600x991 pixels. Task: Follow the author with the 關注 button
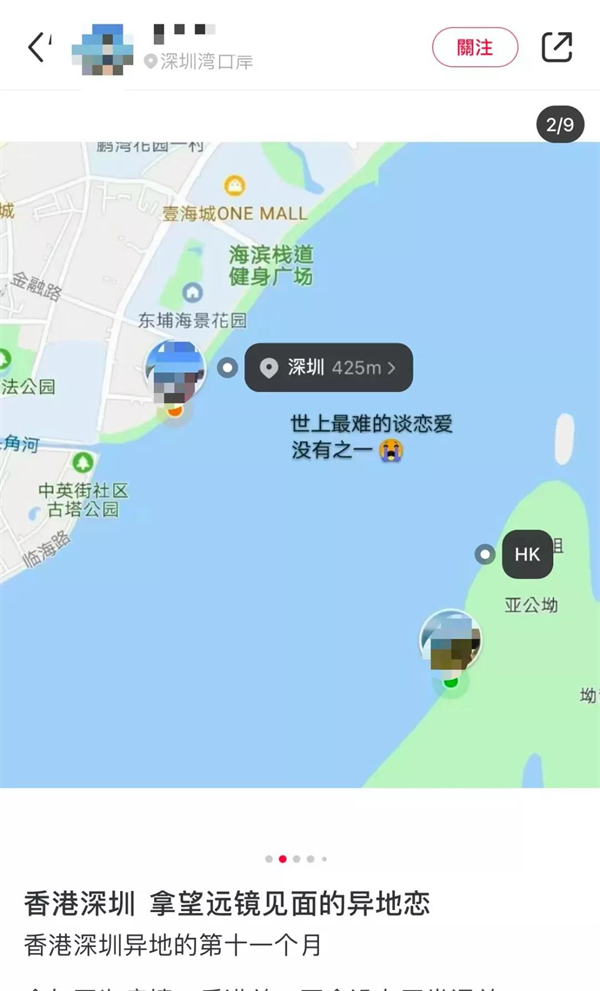(475, 47)
